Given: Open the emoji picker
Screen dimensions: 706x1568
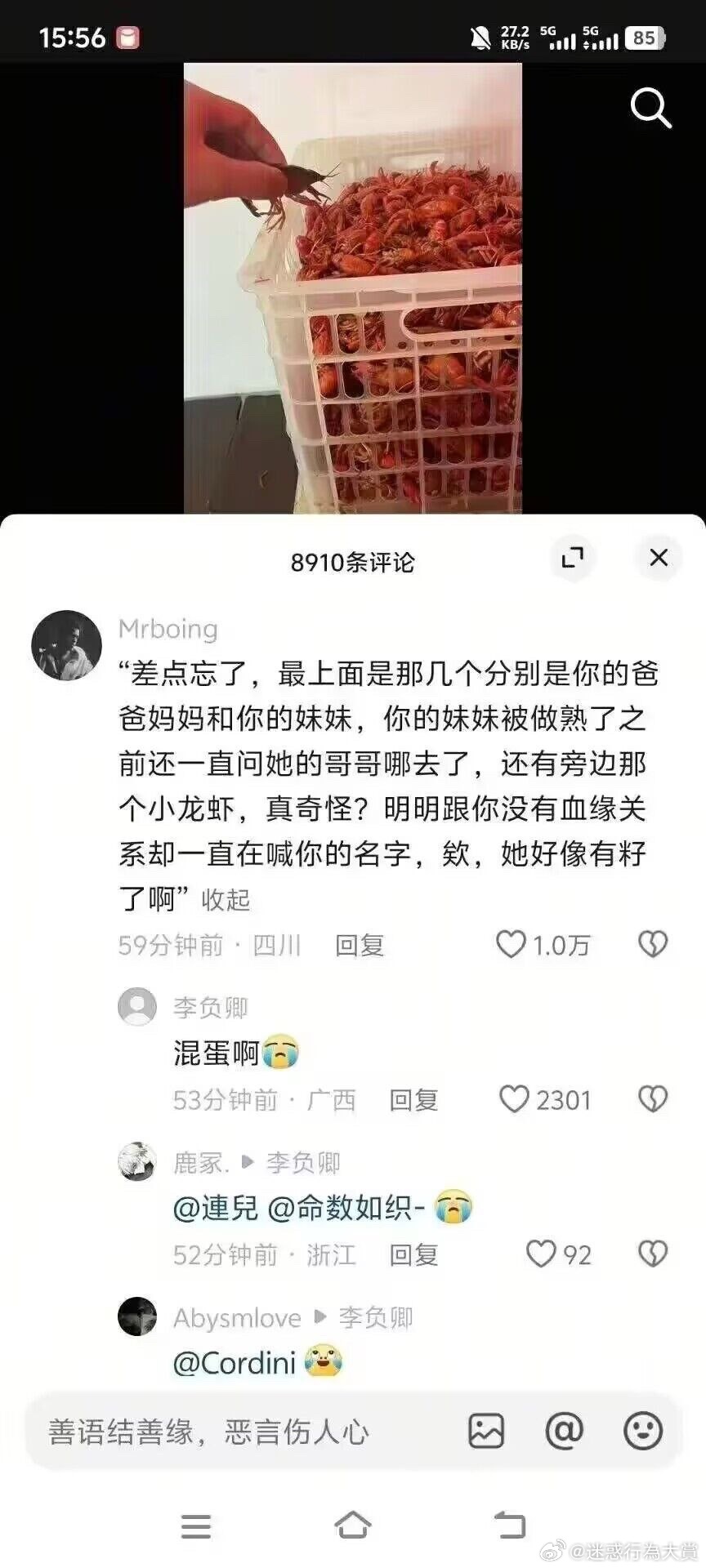Looking at the screenshot, I should 643,1432.
